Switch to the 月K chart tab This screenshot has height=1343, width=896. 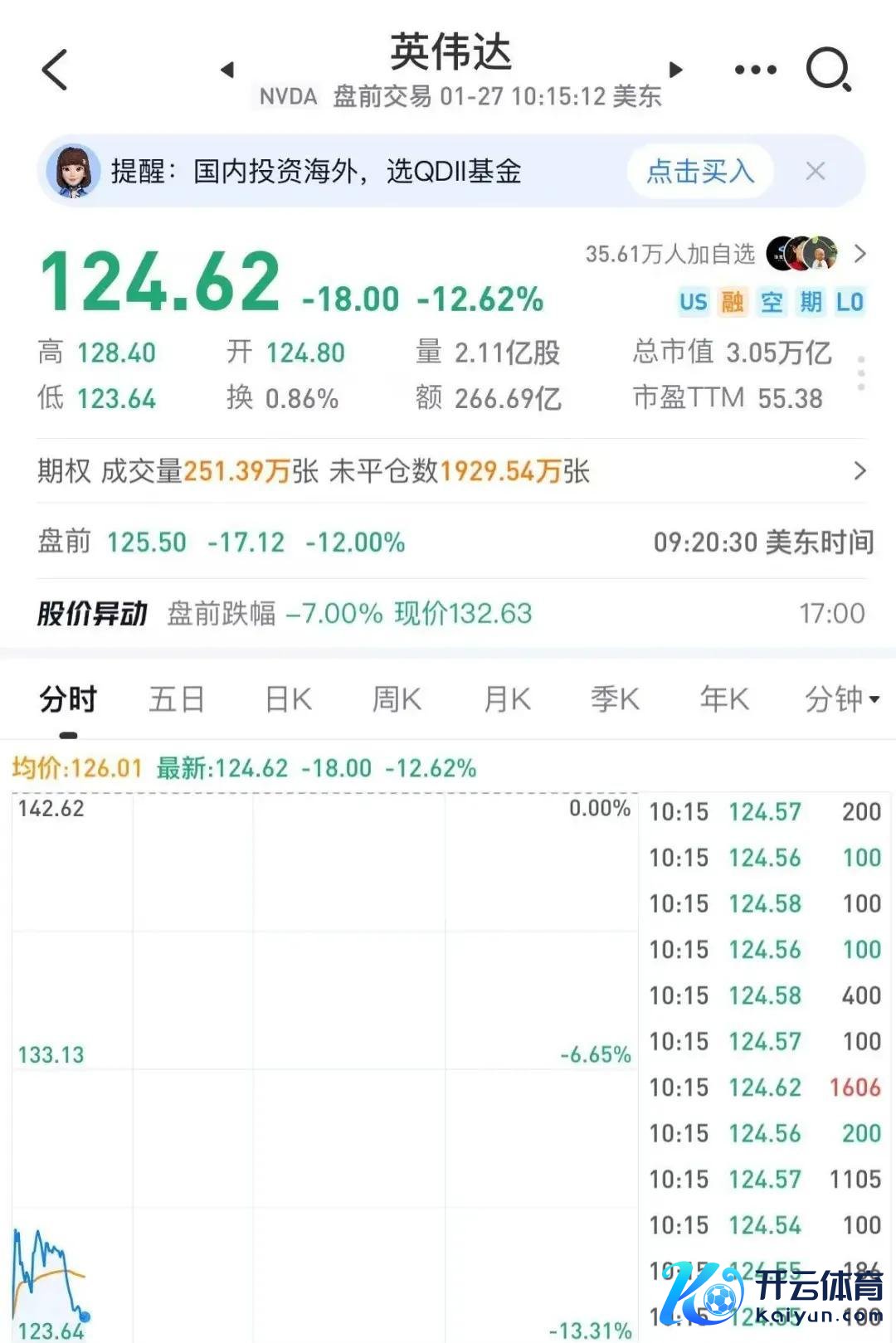pyautogui.click(x=507, y=699)
